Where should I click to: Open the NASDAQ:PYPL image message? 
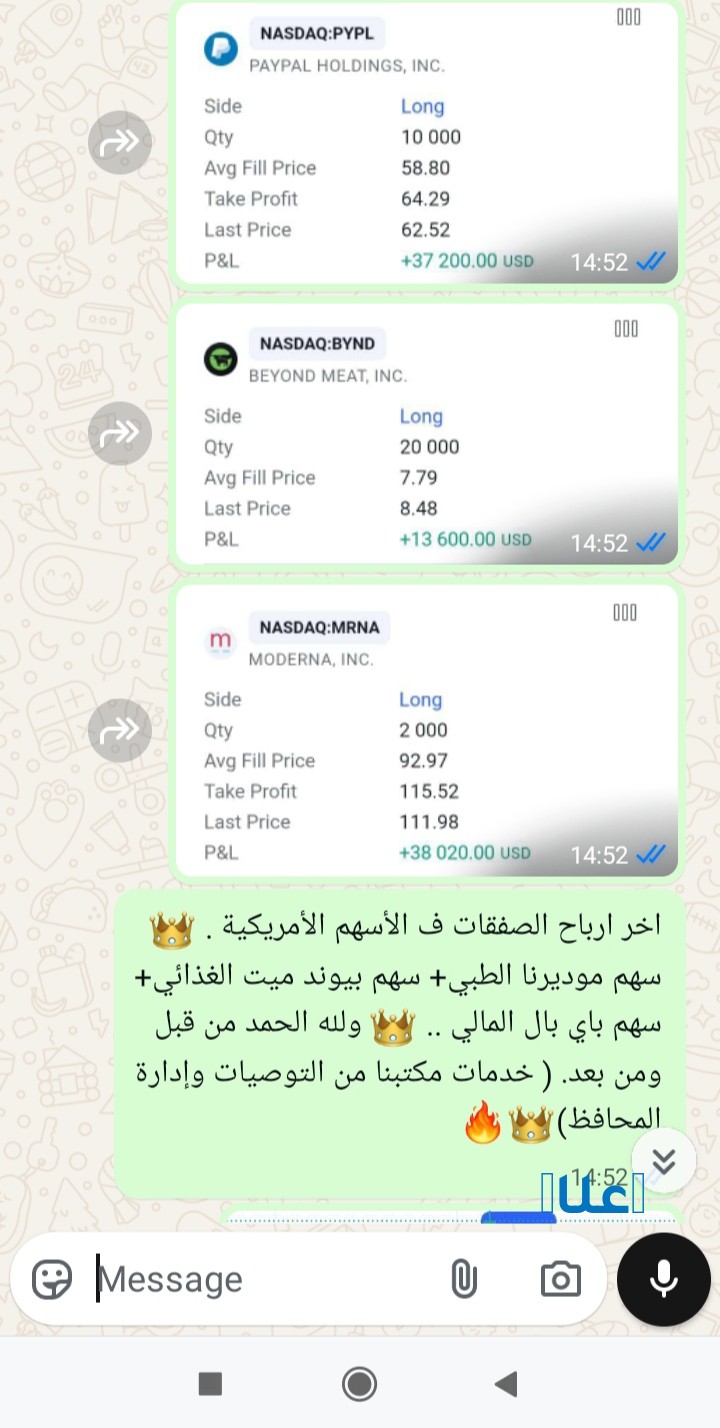coord(427,143)
